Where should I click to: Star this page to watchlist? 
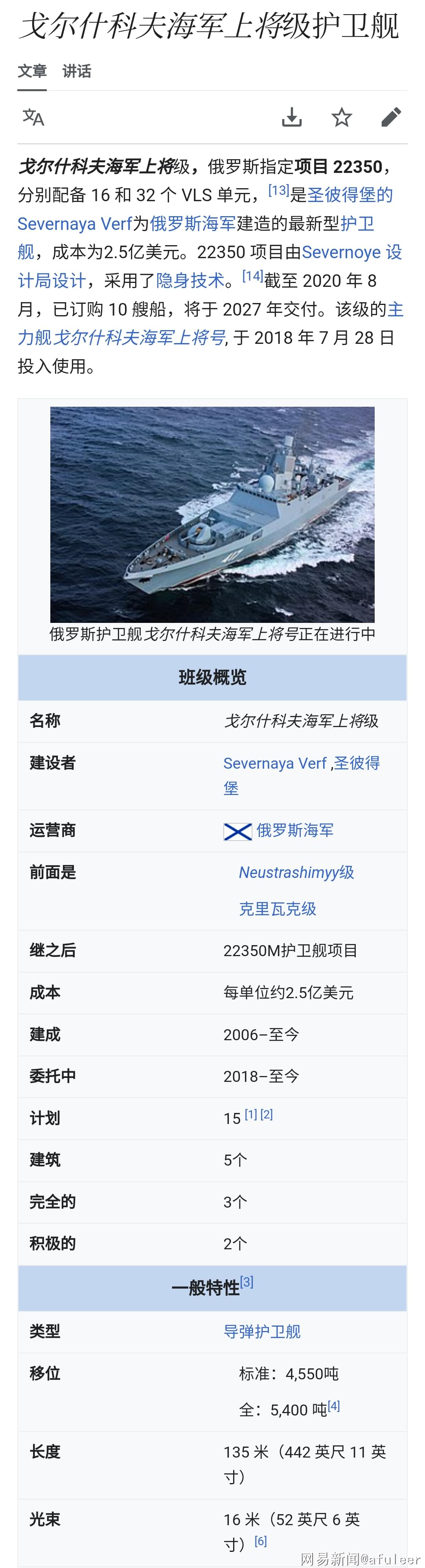(x=342, y=117)
